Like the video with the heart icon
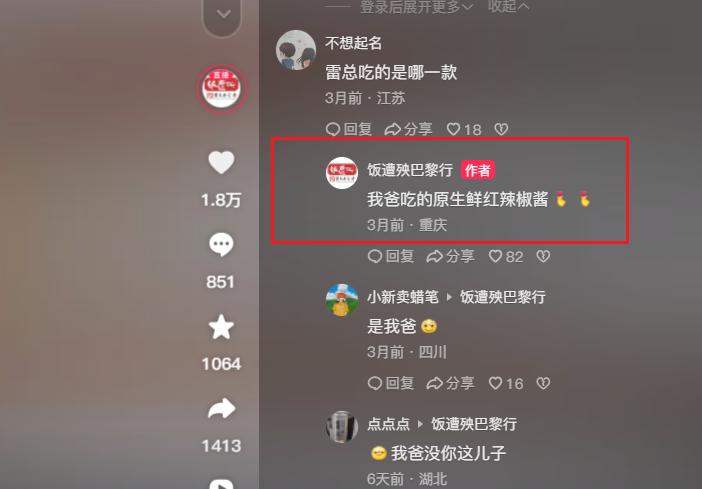The width and height of the screenshot is (702, 489). point(221,163)
